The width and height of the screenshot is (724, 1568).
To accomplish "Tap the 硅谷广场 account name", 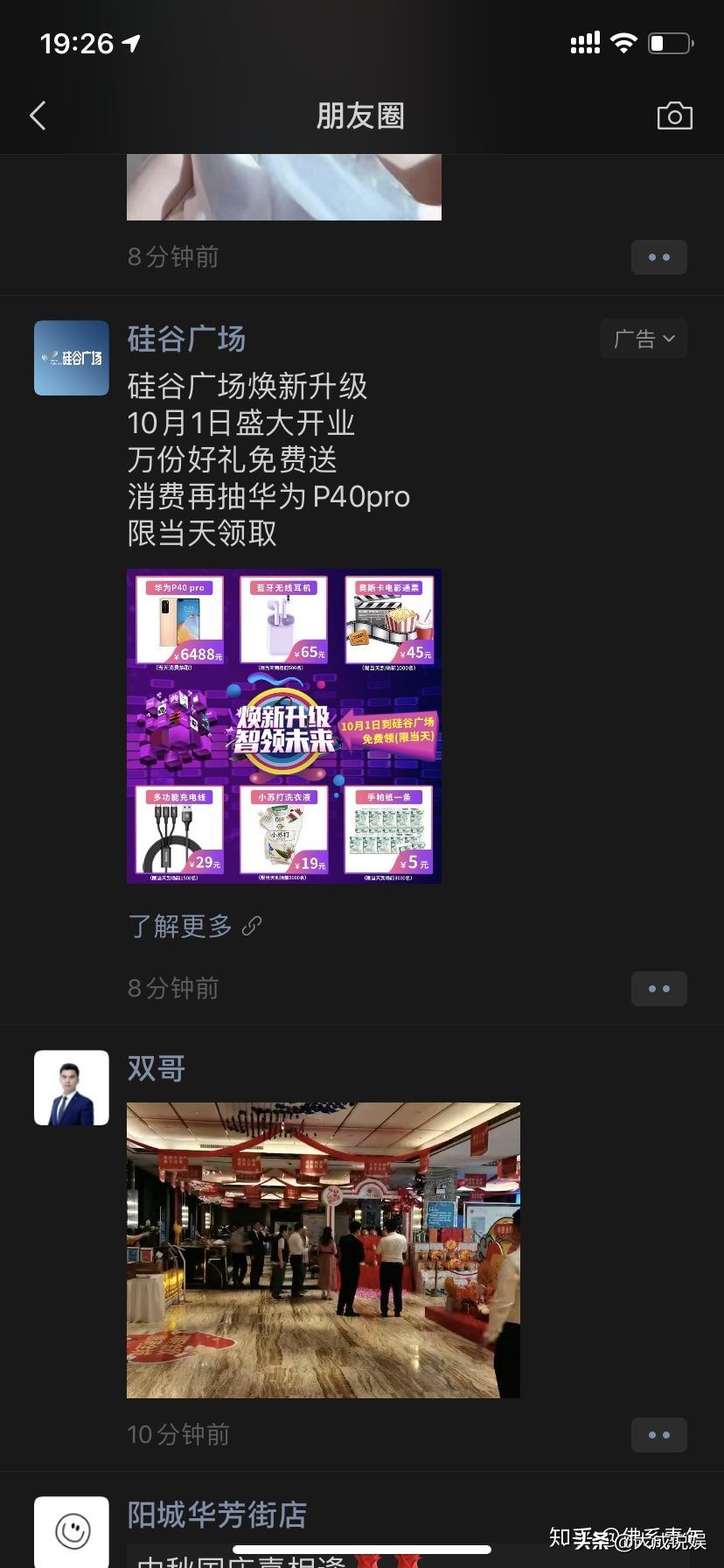I will point(184,339).
